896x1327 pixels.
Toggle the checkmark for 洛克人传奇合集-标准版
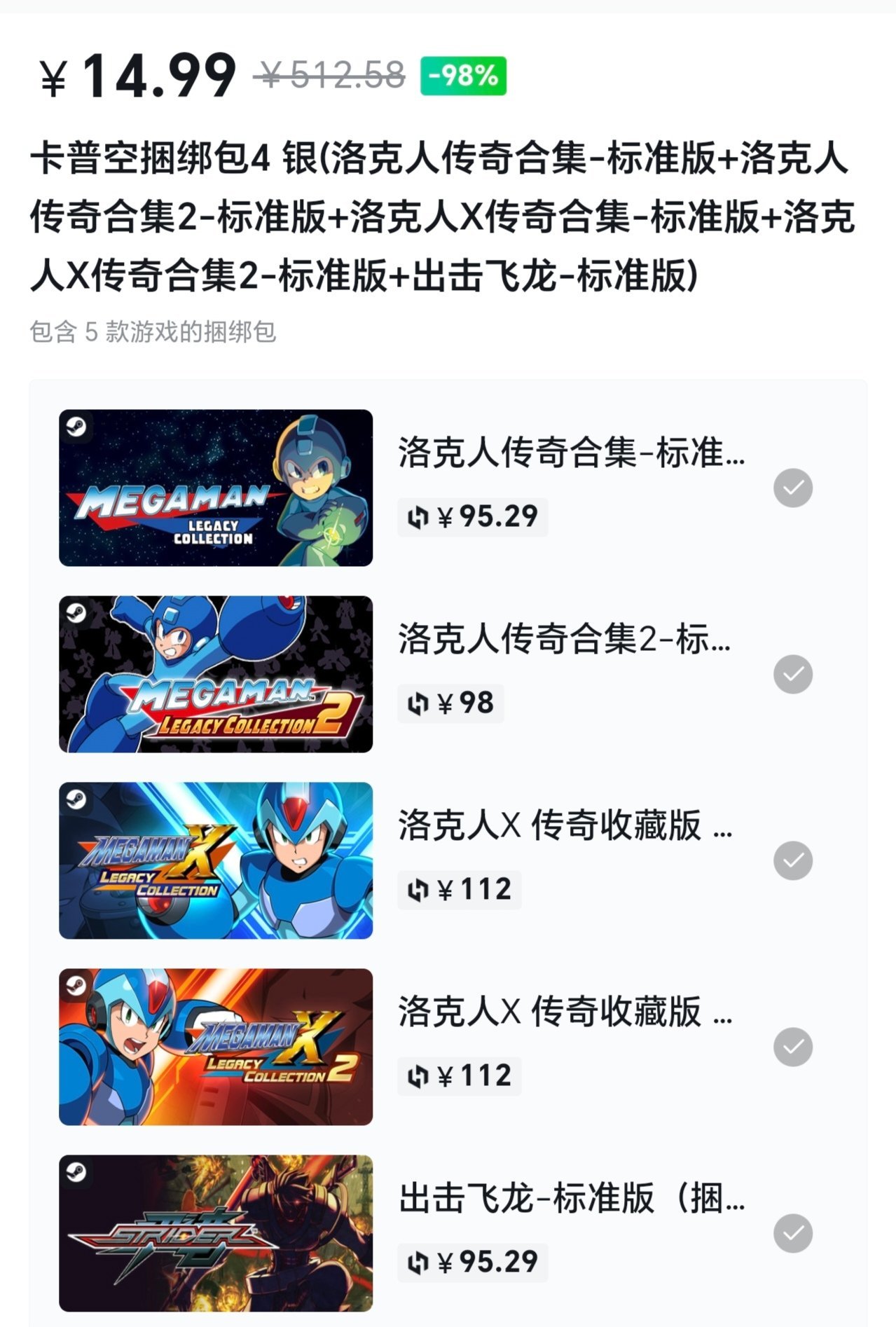(x=792, y=488)
